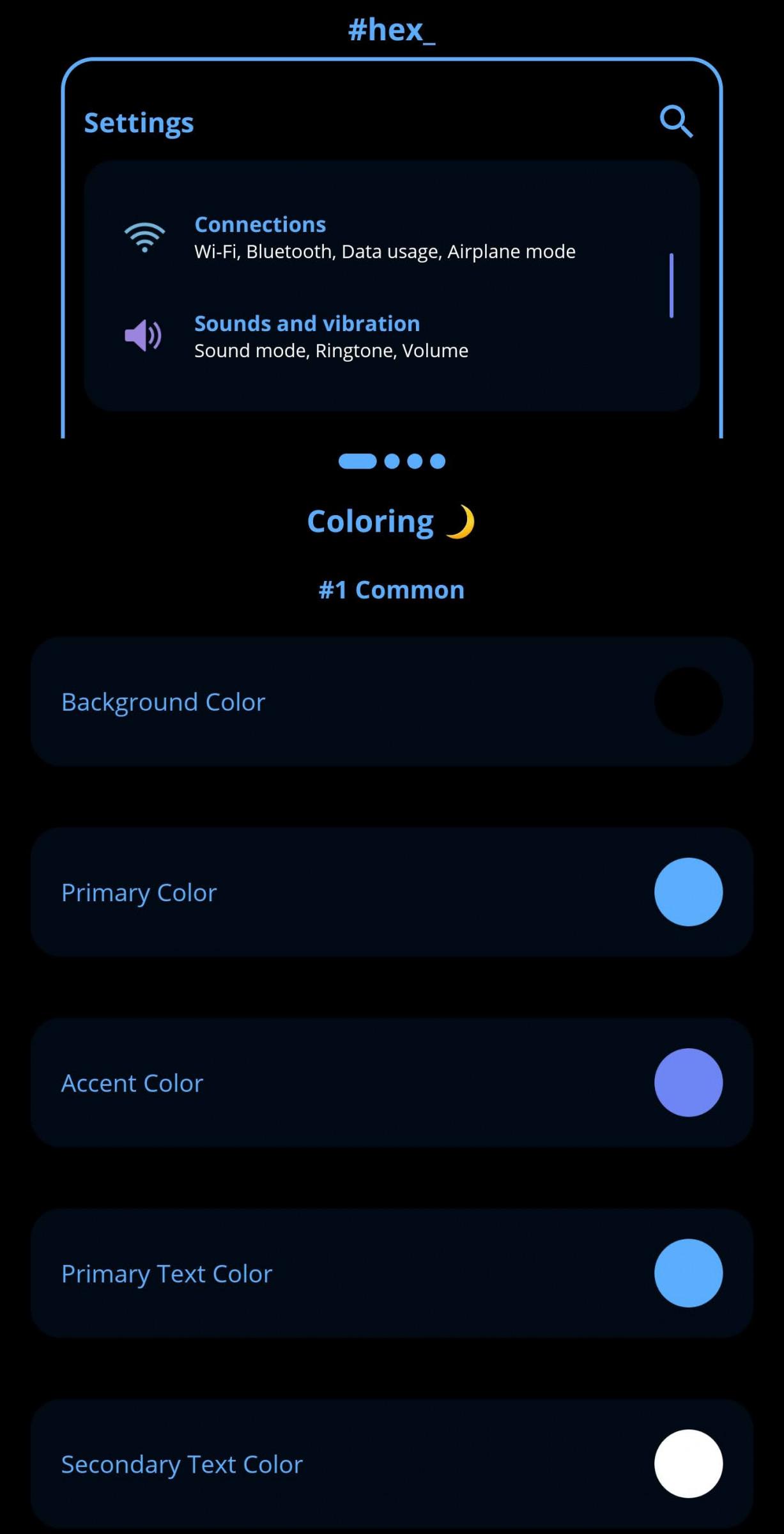Select the Primary Text Color swatch
Image resolution: width=784 pixels, height=1534 pixels.
click(688, 1273)
